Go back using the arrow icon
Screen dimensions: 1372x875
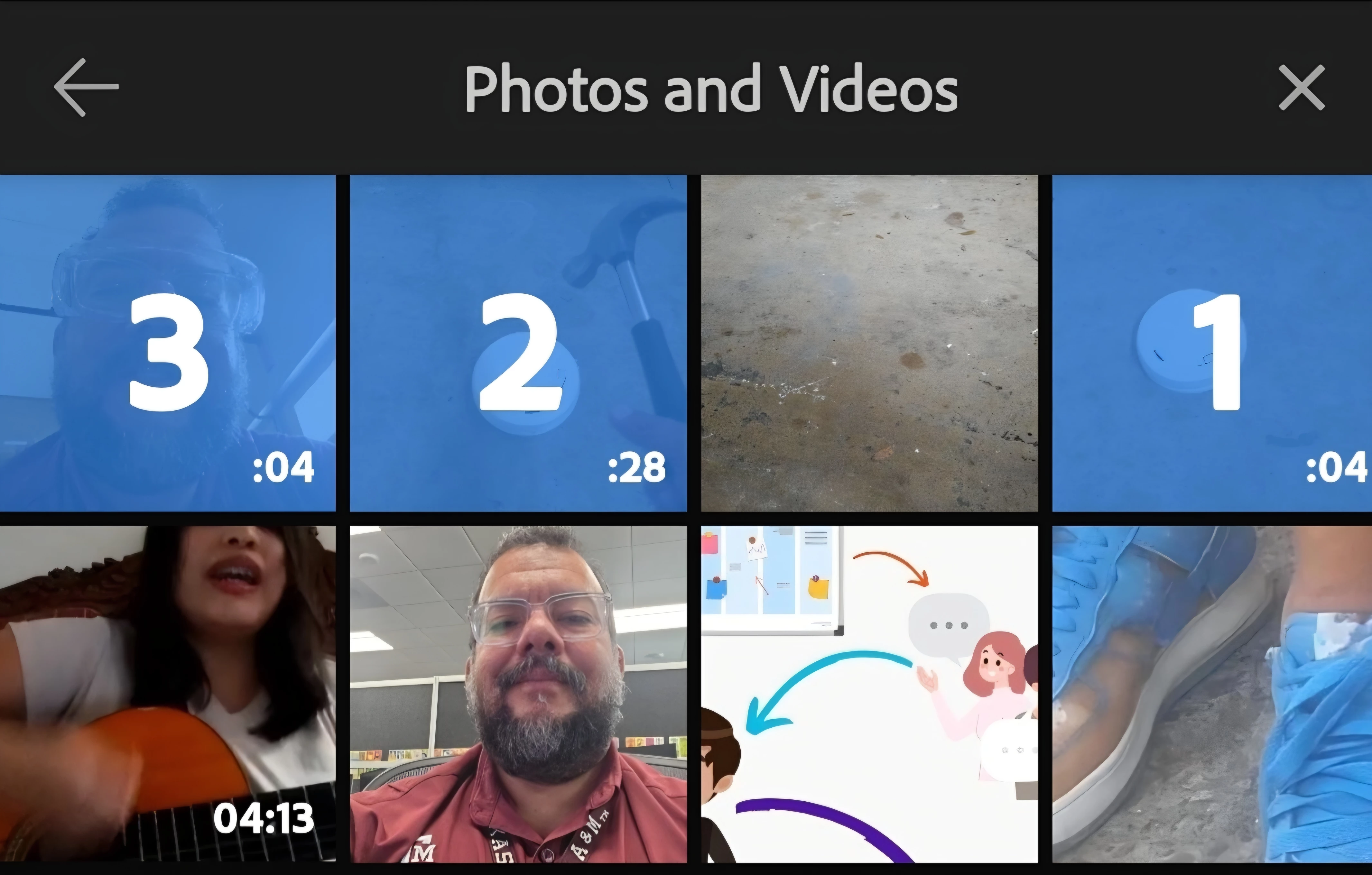(86, 87)
